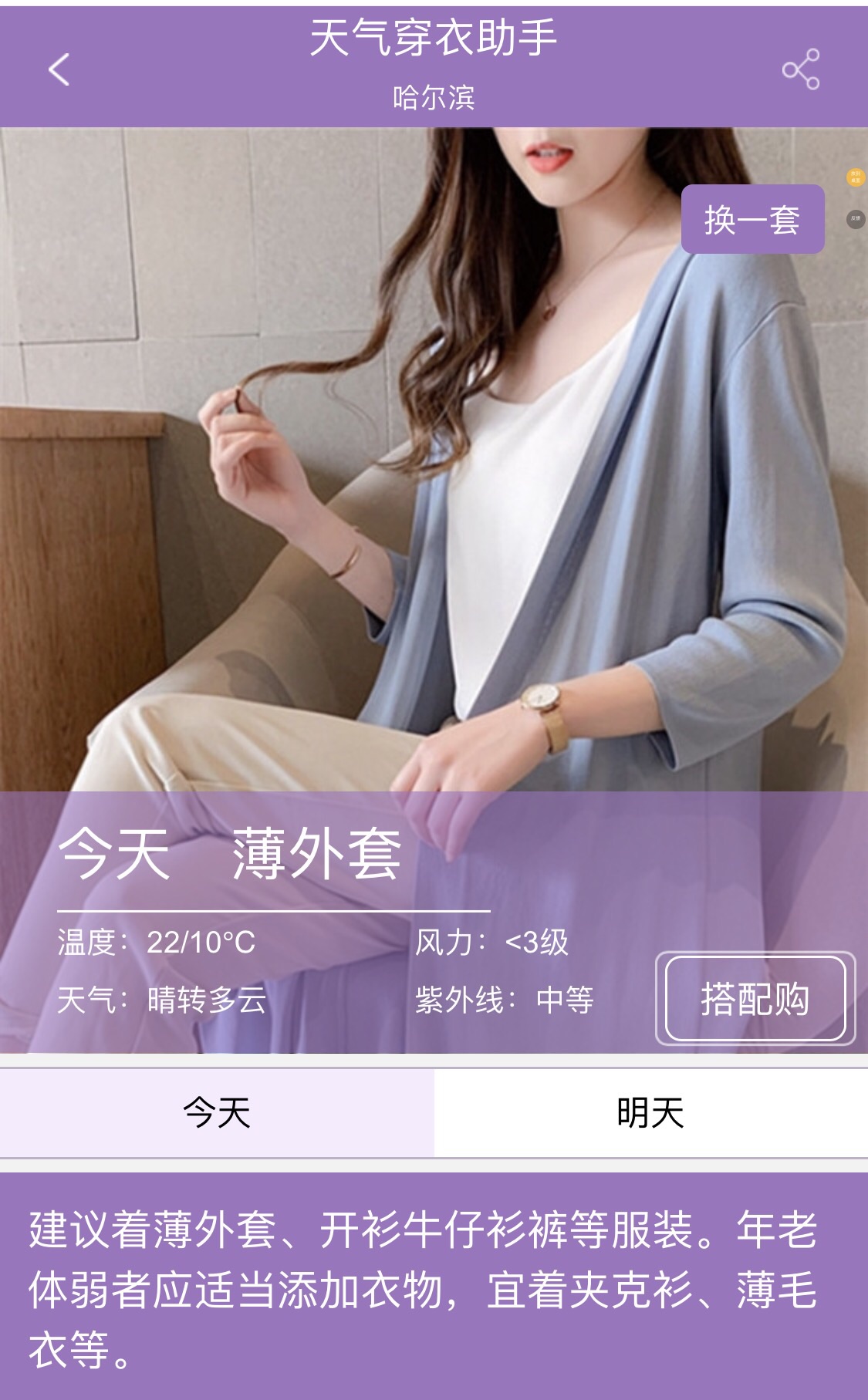Switch to the 明天 tab
Screen dimensions: 868x1400
tap(651, 1113)
